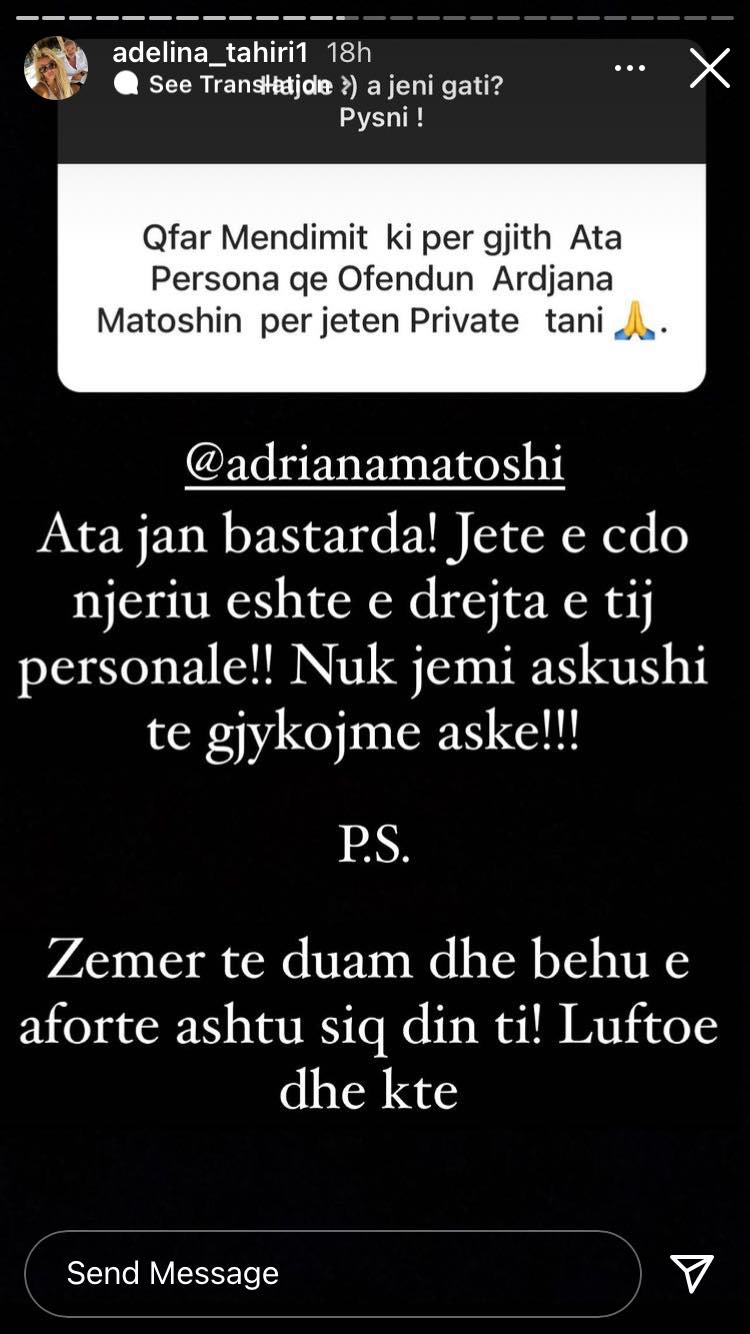
Task: Open the three-dot story options menu
Action: pos(629,68)
